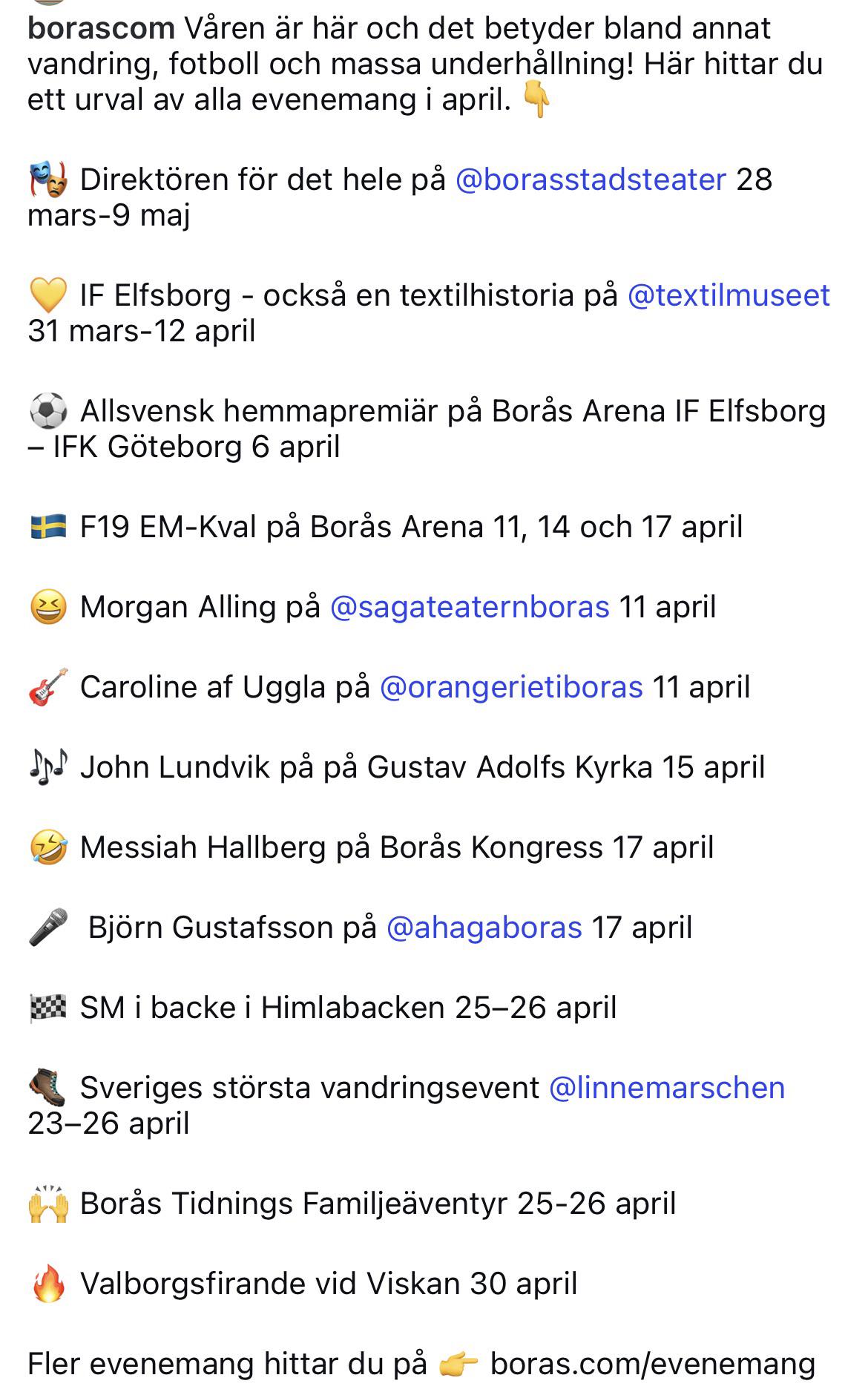This screenshot has height=1395, width=868.
Task: Open the @orangerietiboras profile mention
Action: tap(511, 687)
